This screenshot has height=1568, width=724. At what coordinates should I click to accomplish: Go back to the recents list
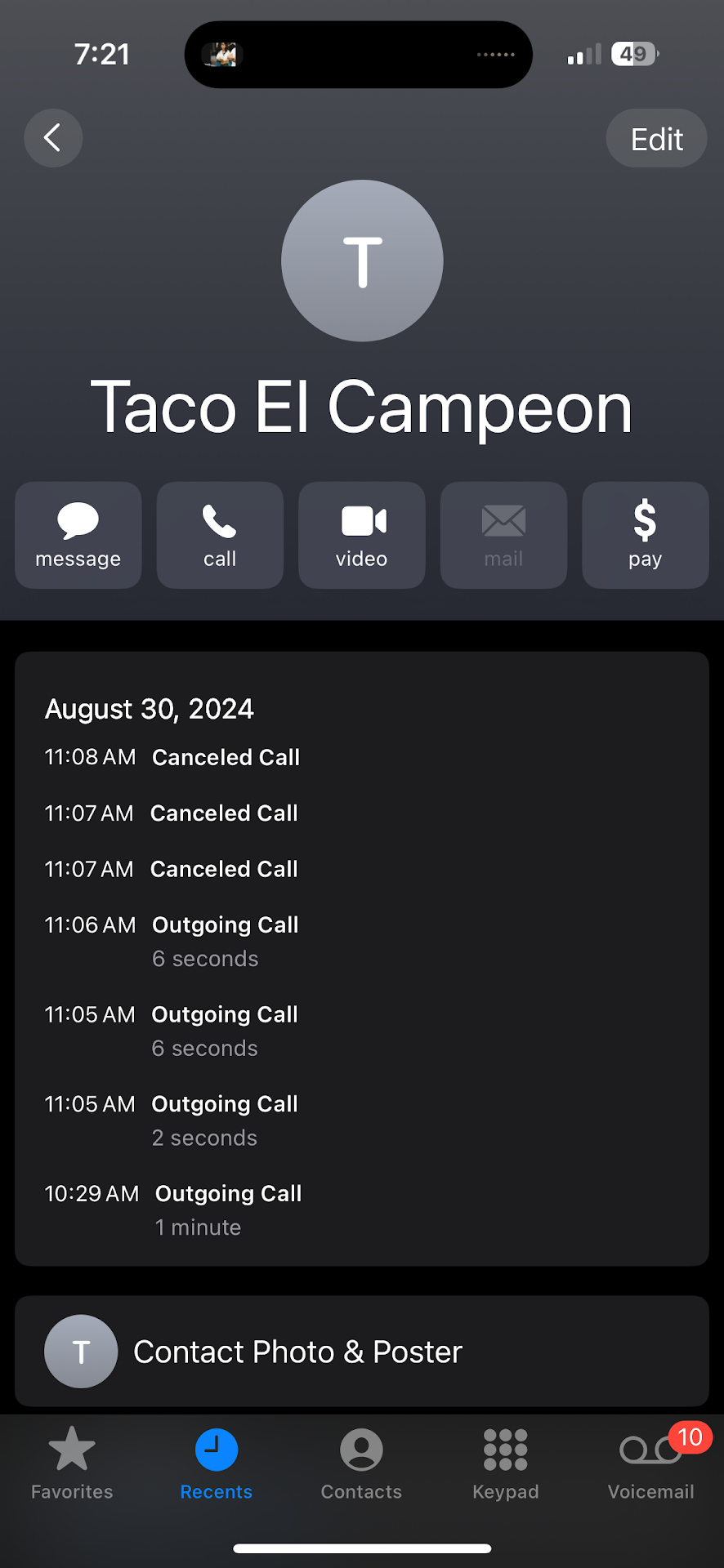click(53, 138)
